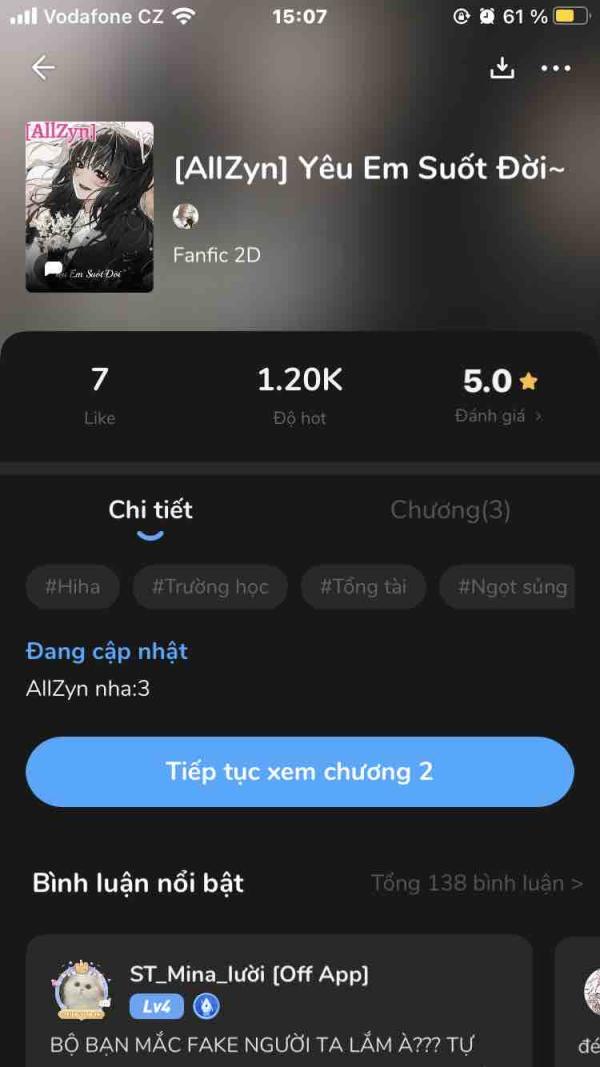Tap the #Hiha tag chip
Screen dimensions: 600x1067
(x=73, y=587)
